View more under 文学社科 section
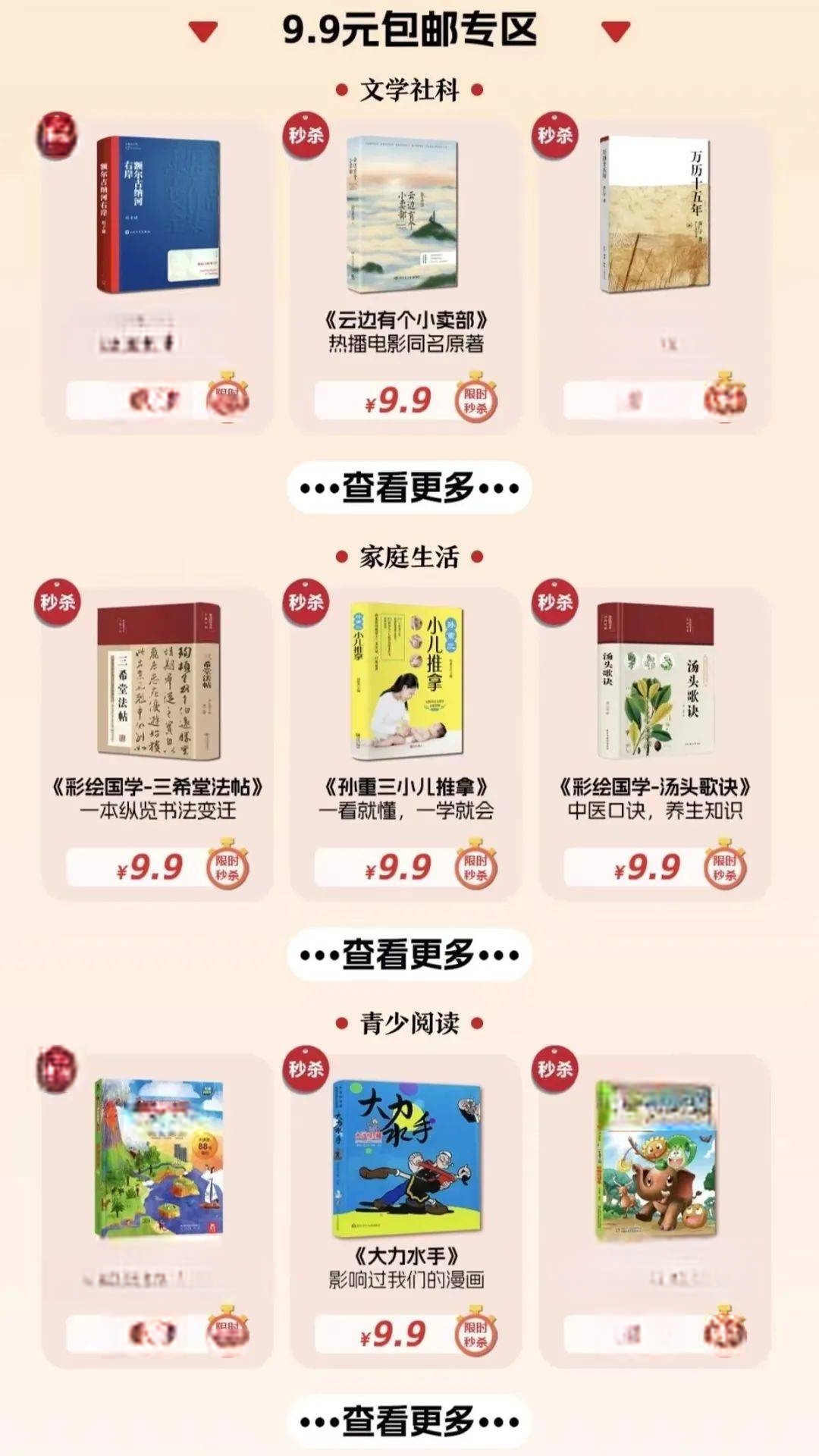 click(409, 488)
